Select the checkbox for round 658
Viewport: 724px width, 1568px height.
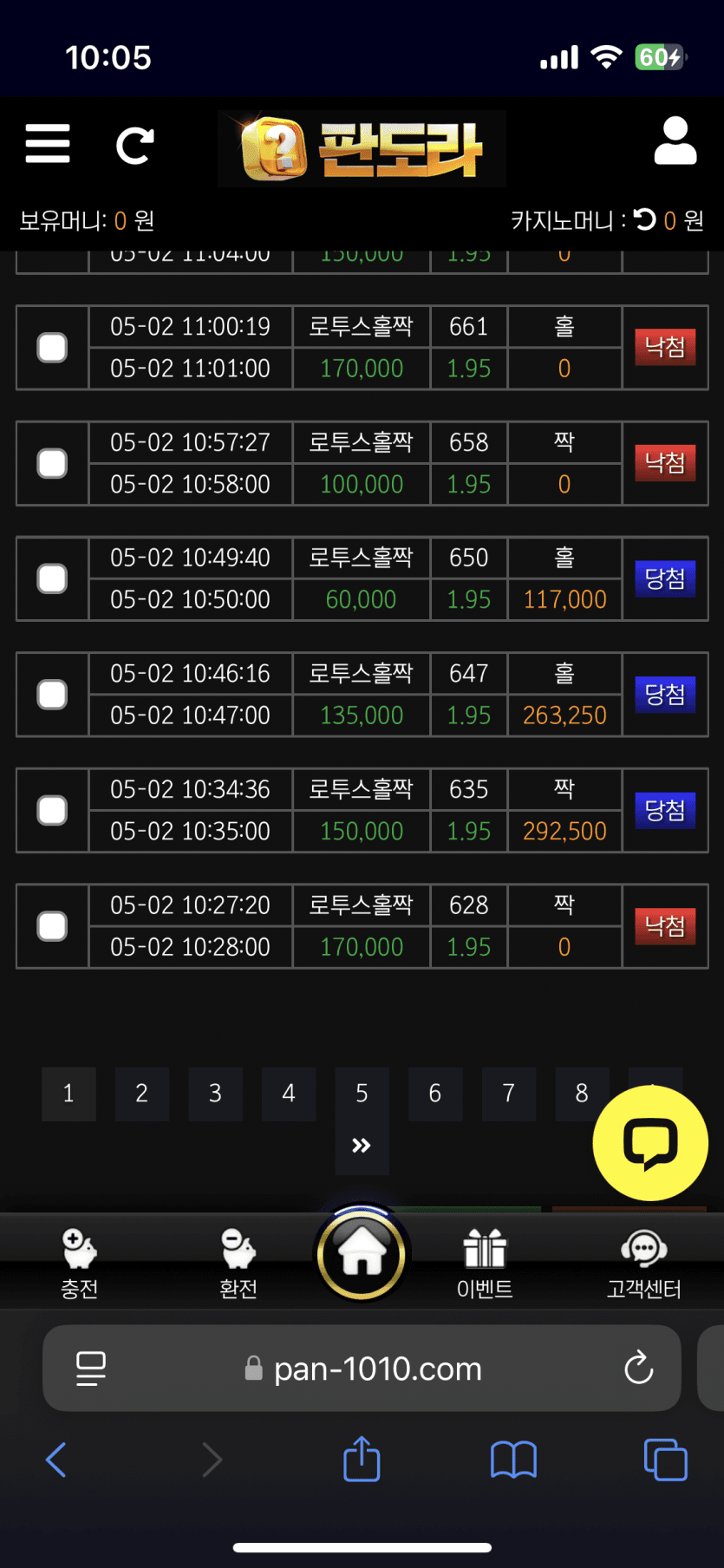pyautogui.click(x=52, y=463)
